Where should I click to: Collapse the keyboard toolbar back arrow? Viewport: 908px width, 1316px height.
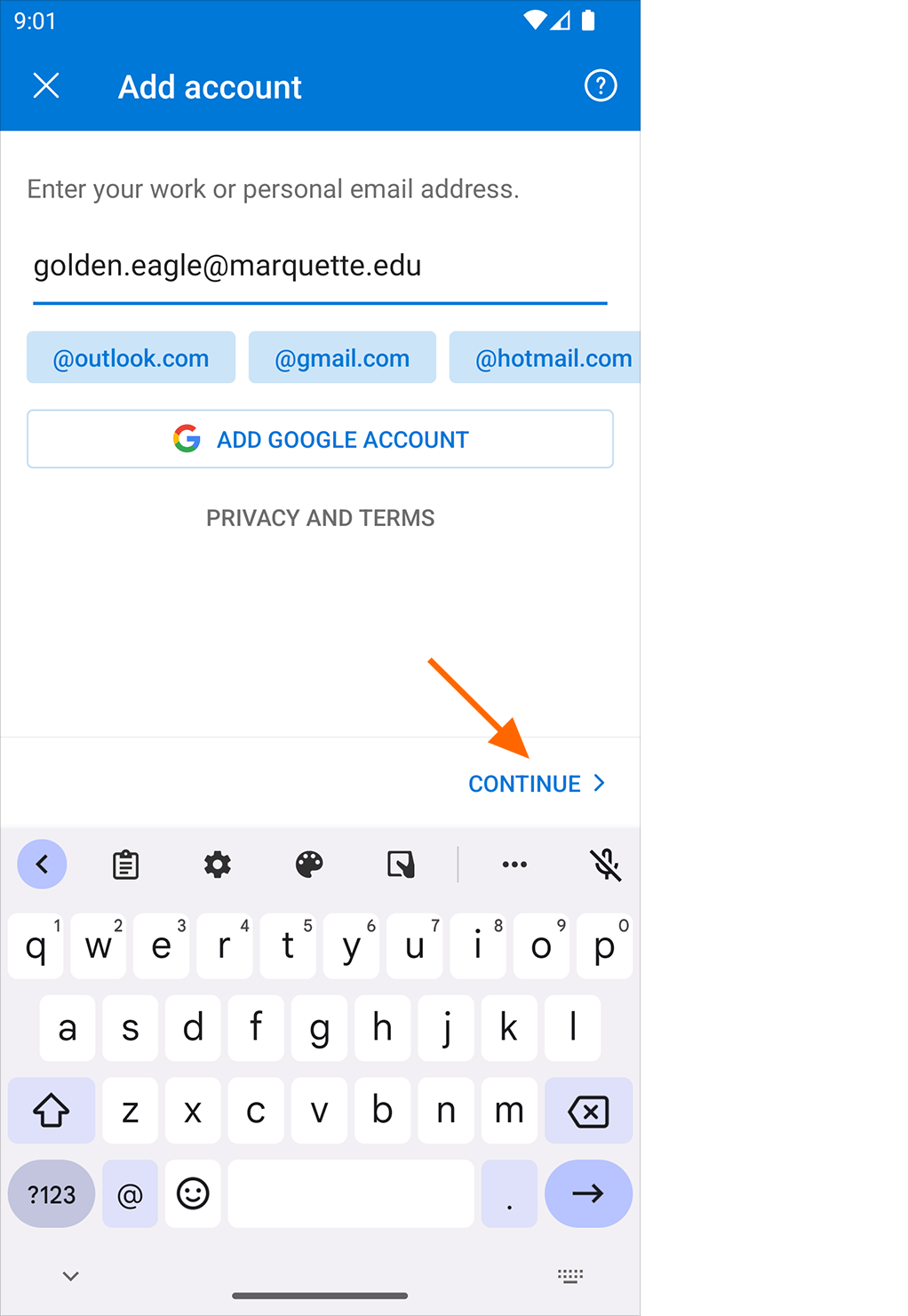click(x=42, y=865)
